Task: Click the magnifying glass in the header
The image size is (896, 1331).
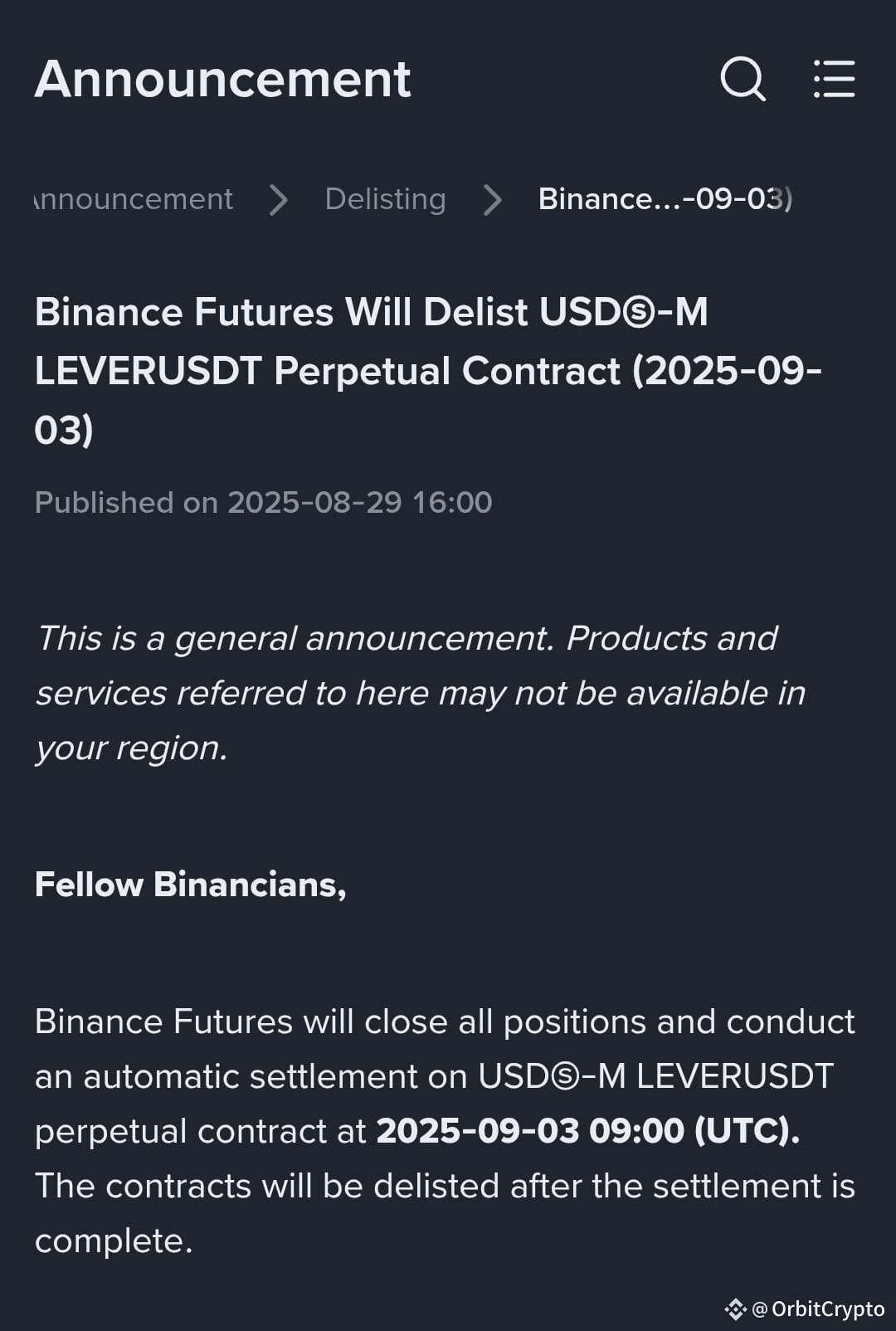Action: click(x=743, y=80)
